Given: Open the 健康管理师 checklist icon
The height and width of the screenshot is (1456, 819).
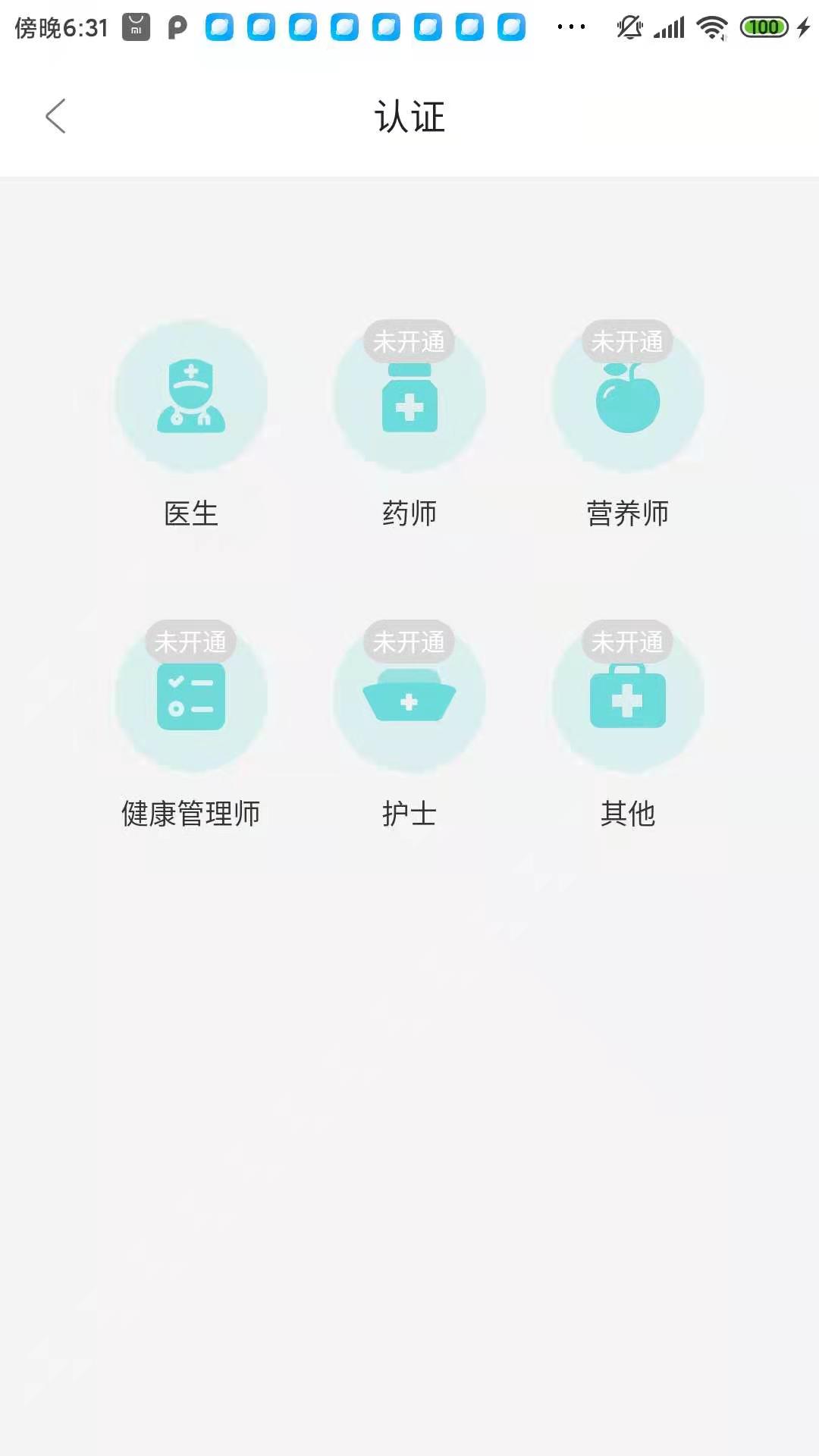Looking at the screenshot, I should 191,698.
